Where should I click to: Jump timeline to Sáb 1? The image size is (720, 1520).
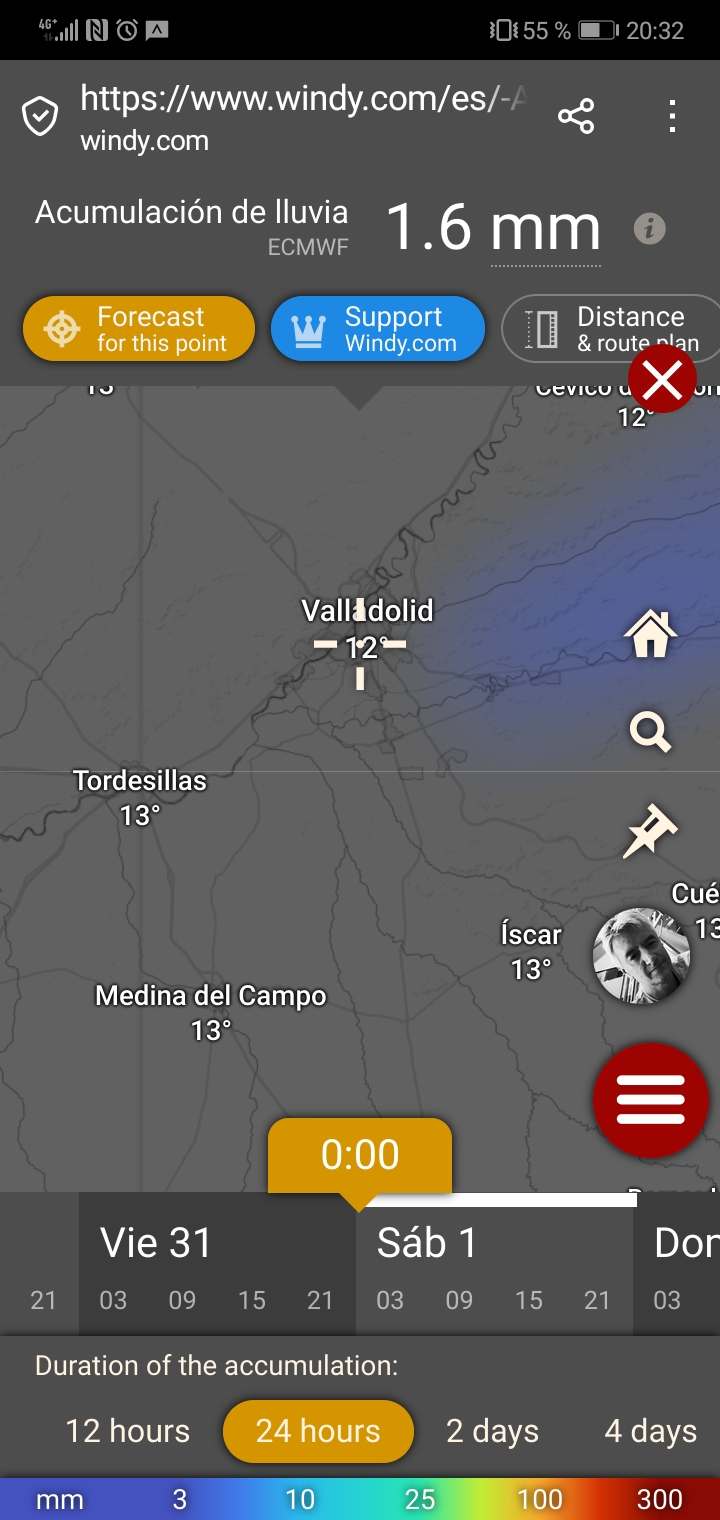coord(427,1243)
